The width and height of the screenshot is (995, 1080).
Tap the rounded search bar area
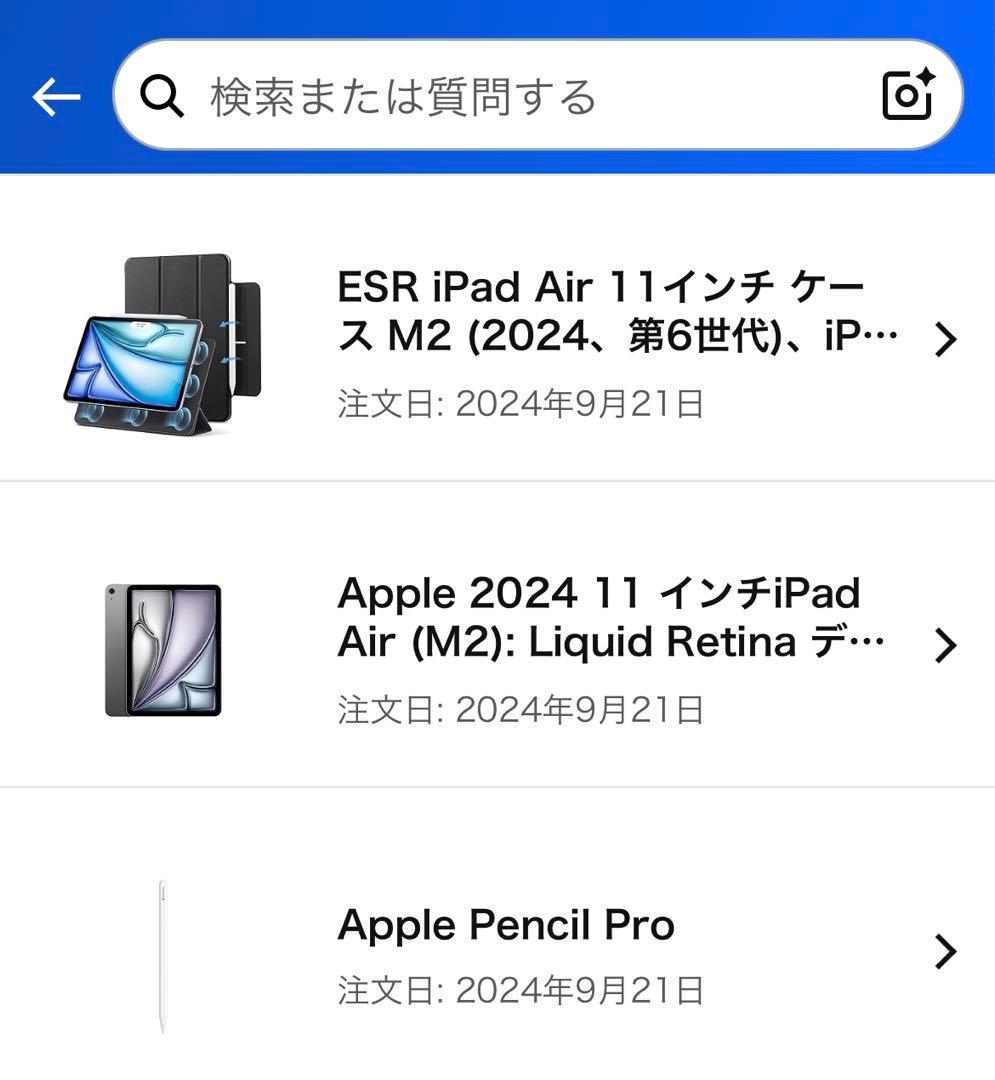500,96
